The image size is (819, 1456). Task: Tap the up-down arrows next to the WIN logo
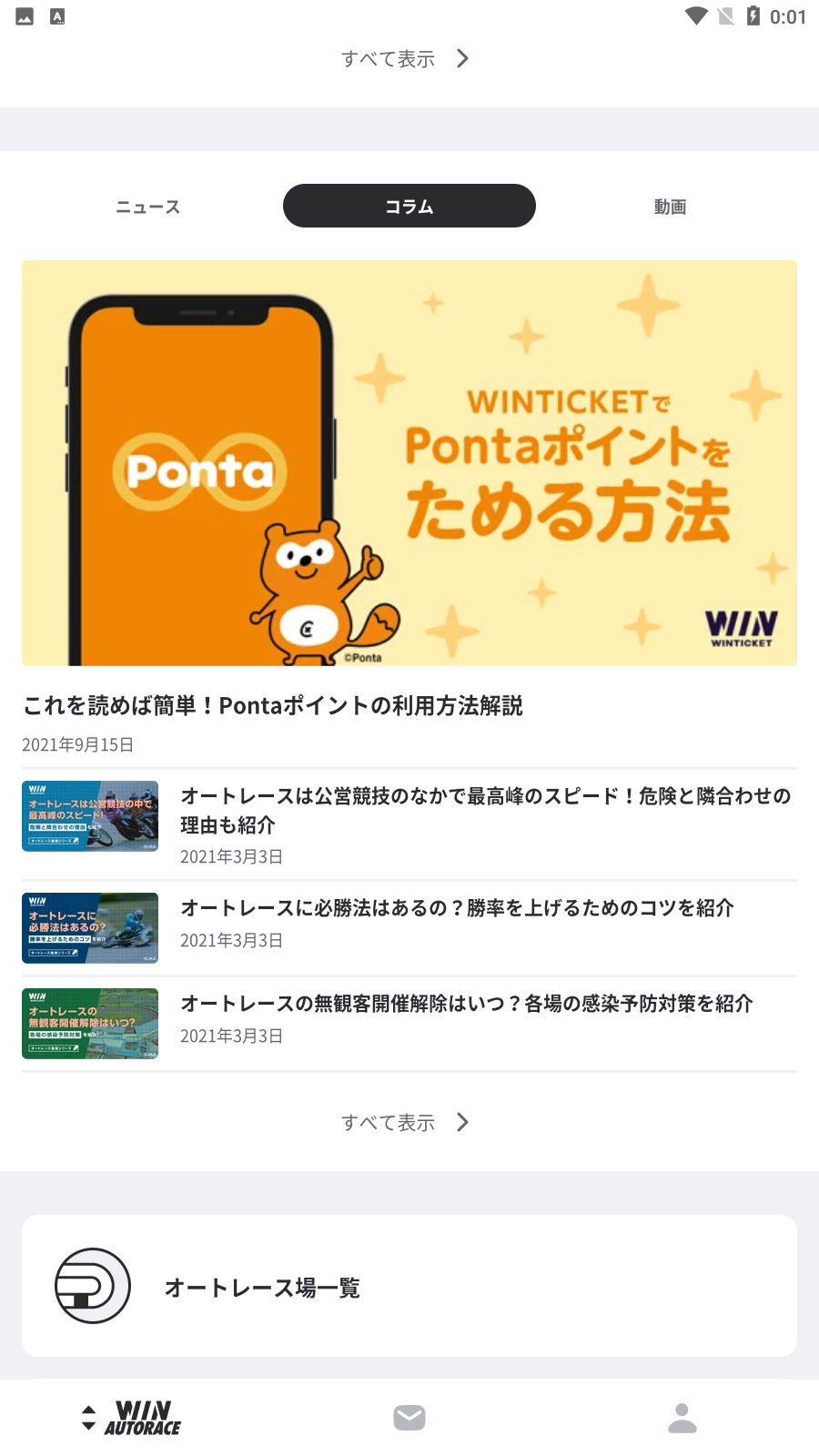click(87, 1416)
